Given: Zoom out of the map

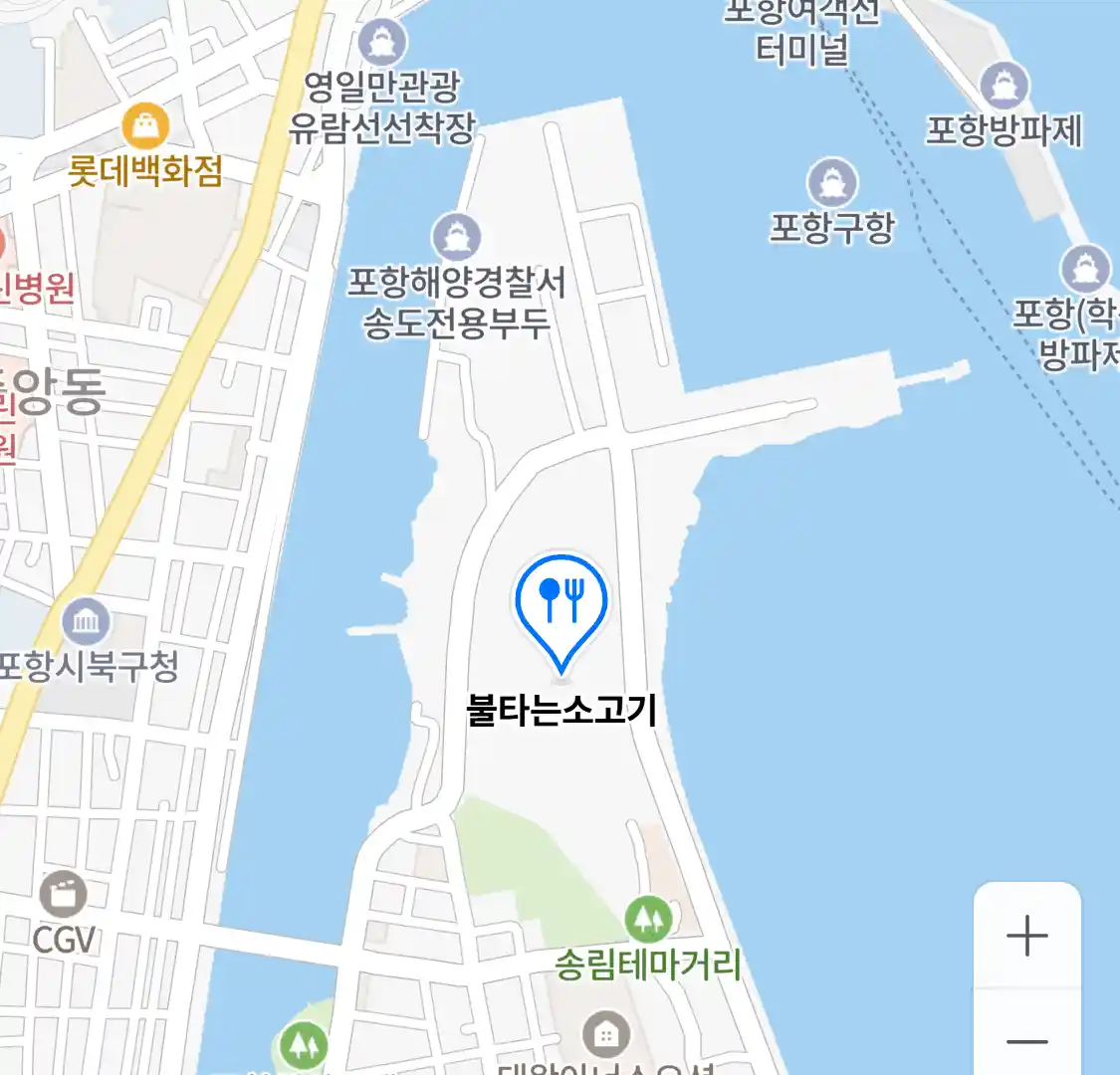Looking at the screenshot, I should tap(1026, 1041).
